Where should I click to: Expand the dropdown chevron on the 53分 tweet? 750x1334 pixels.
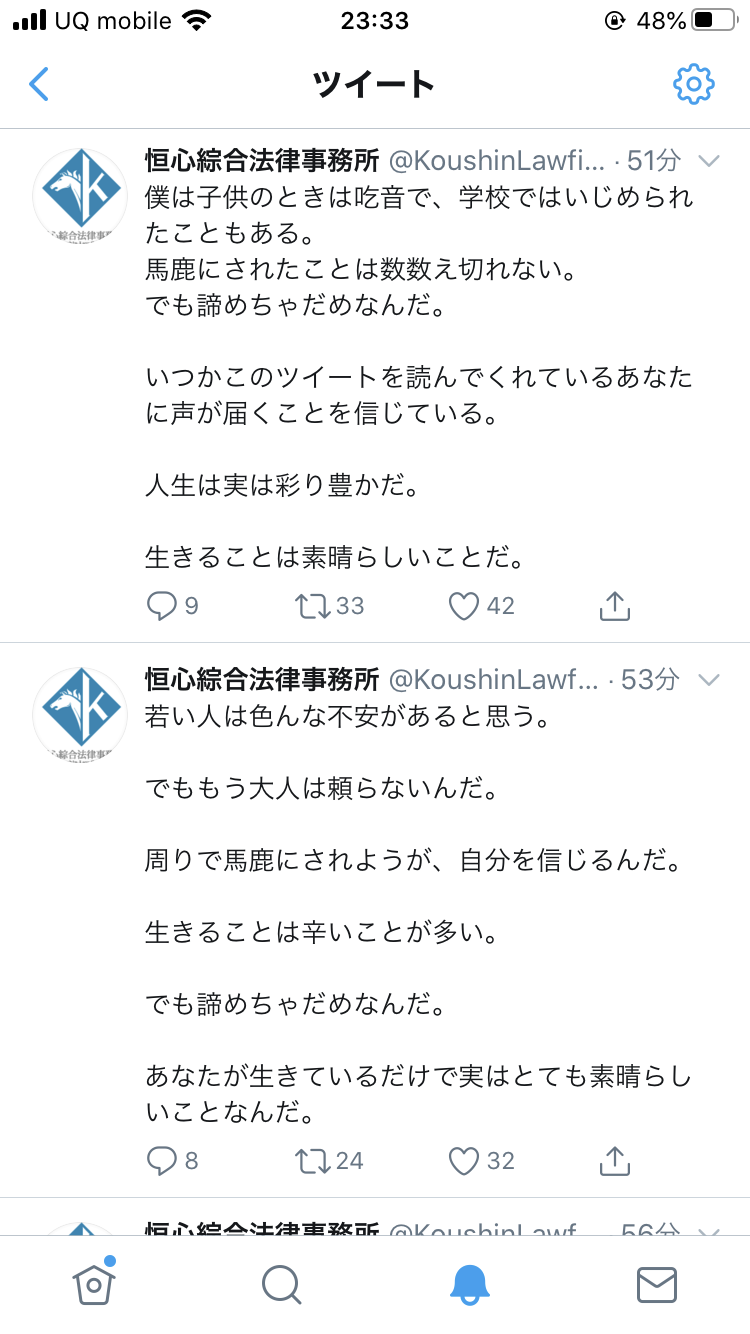[708, 680]
